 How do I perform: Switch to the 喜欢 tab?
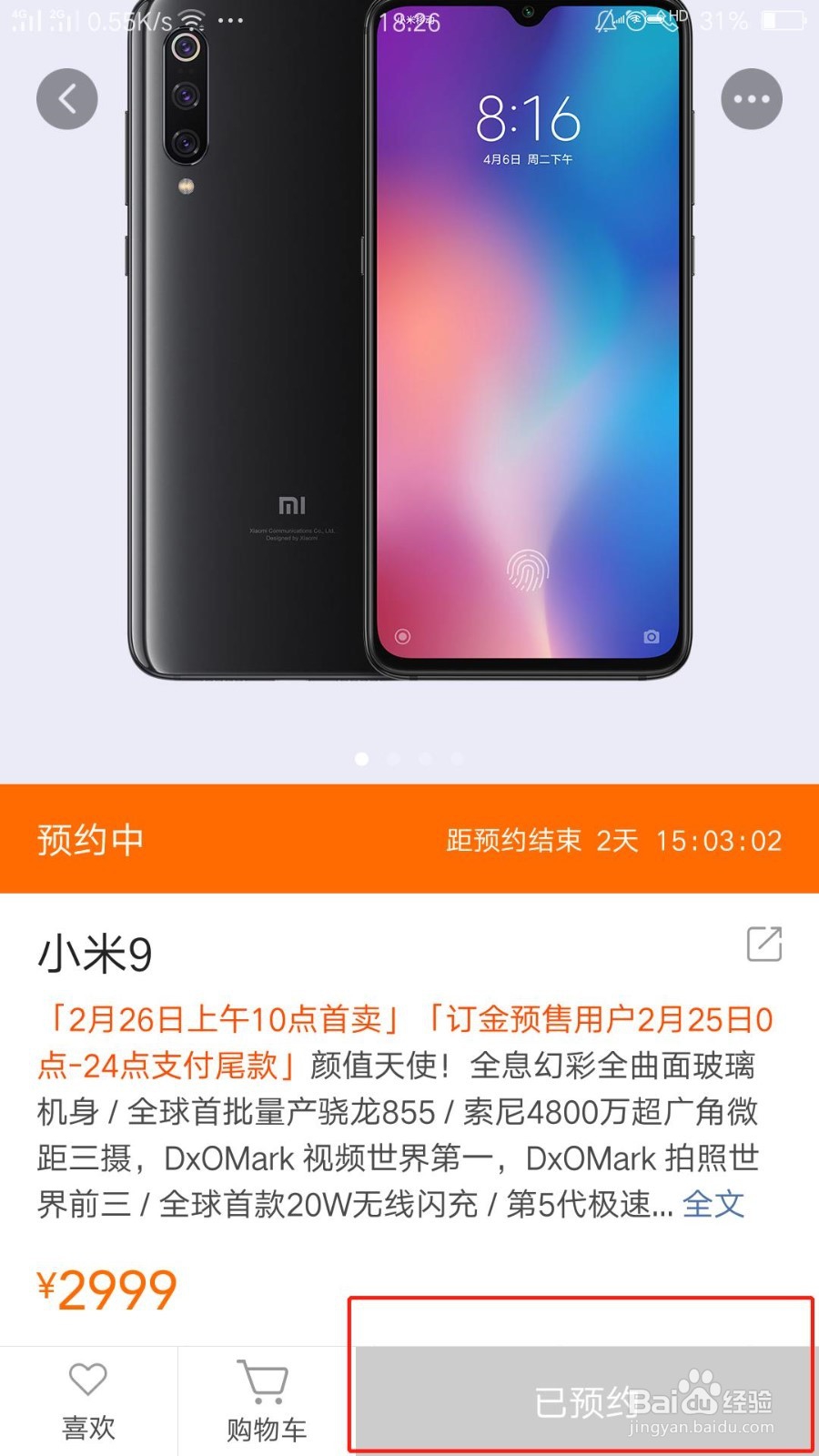88,1429
